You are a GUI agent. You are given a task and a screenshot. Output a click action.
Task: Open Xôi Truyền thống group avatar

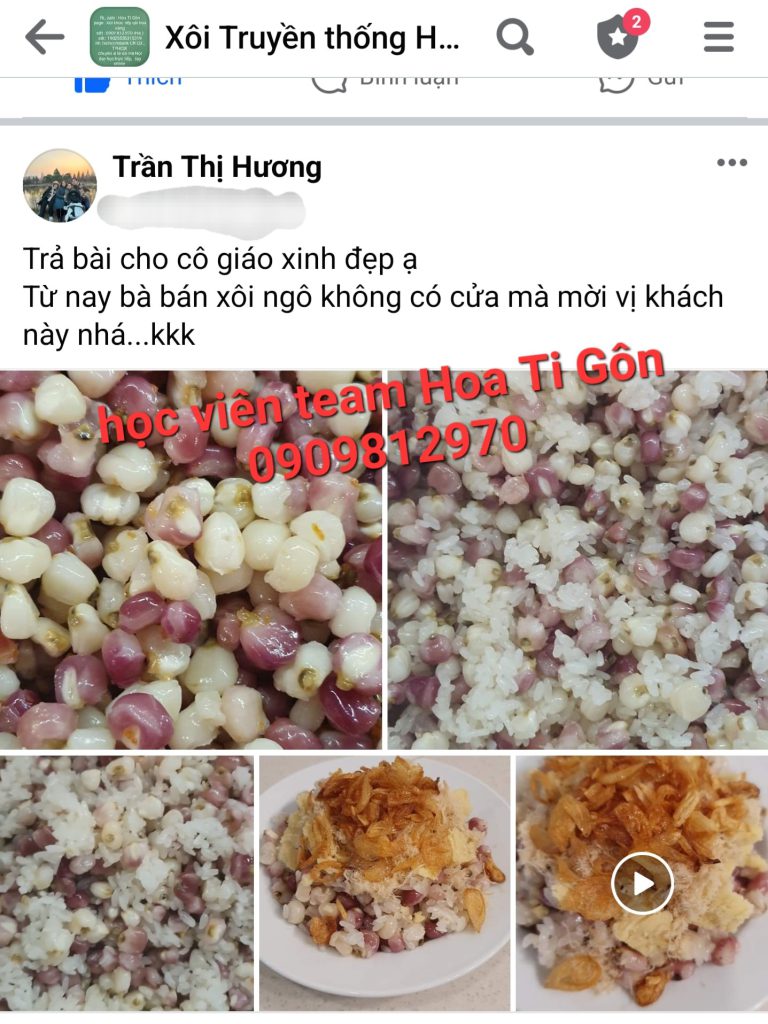(119, 38)
